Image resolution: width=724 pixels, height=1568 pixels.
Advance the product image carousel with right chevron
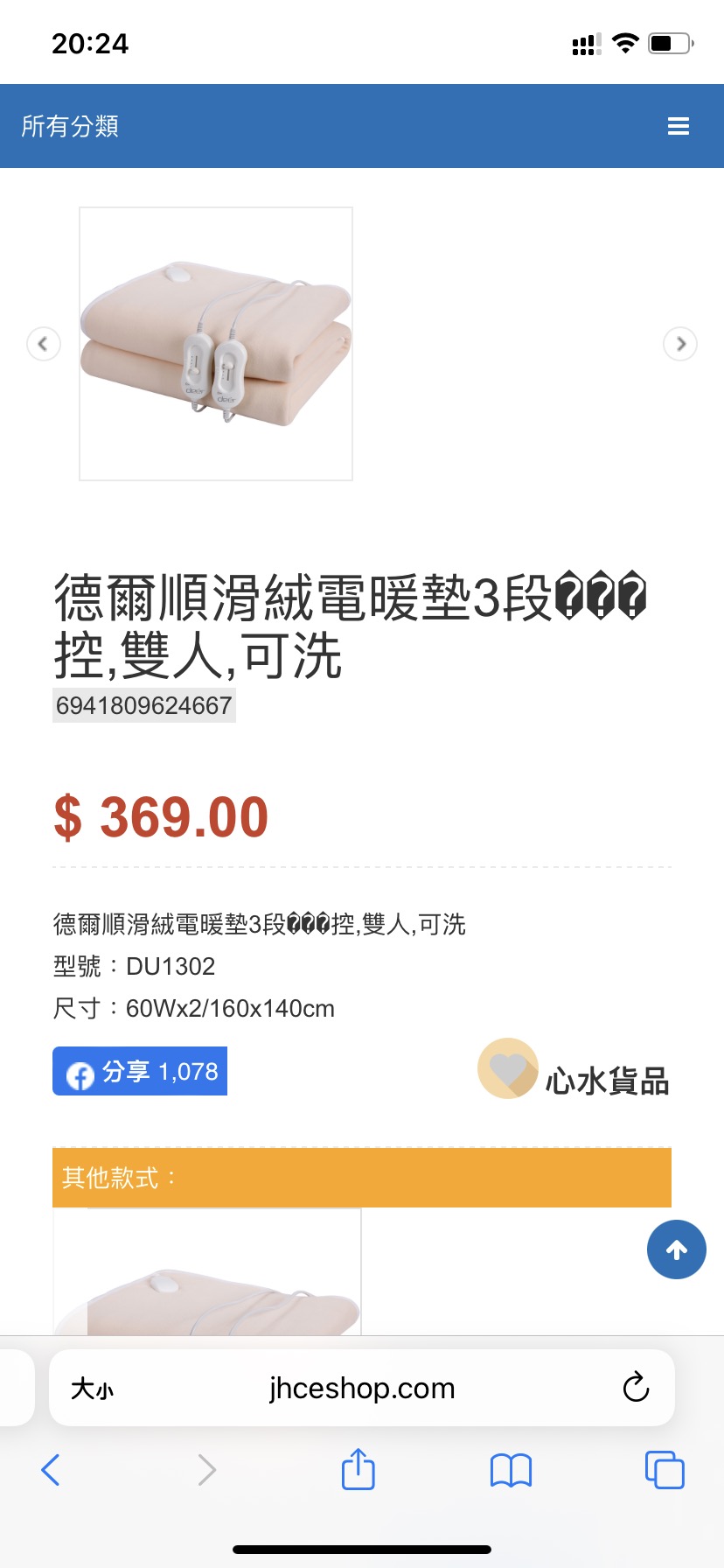click(680, 344)
